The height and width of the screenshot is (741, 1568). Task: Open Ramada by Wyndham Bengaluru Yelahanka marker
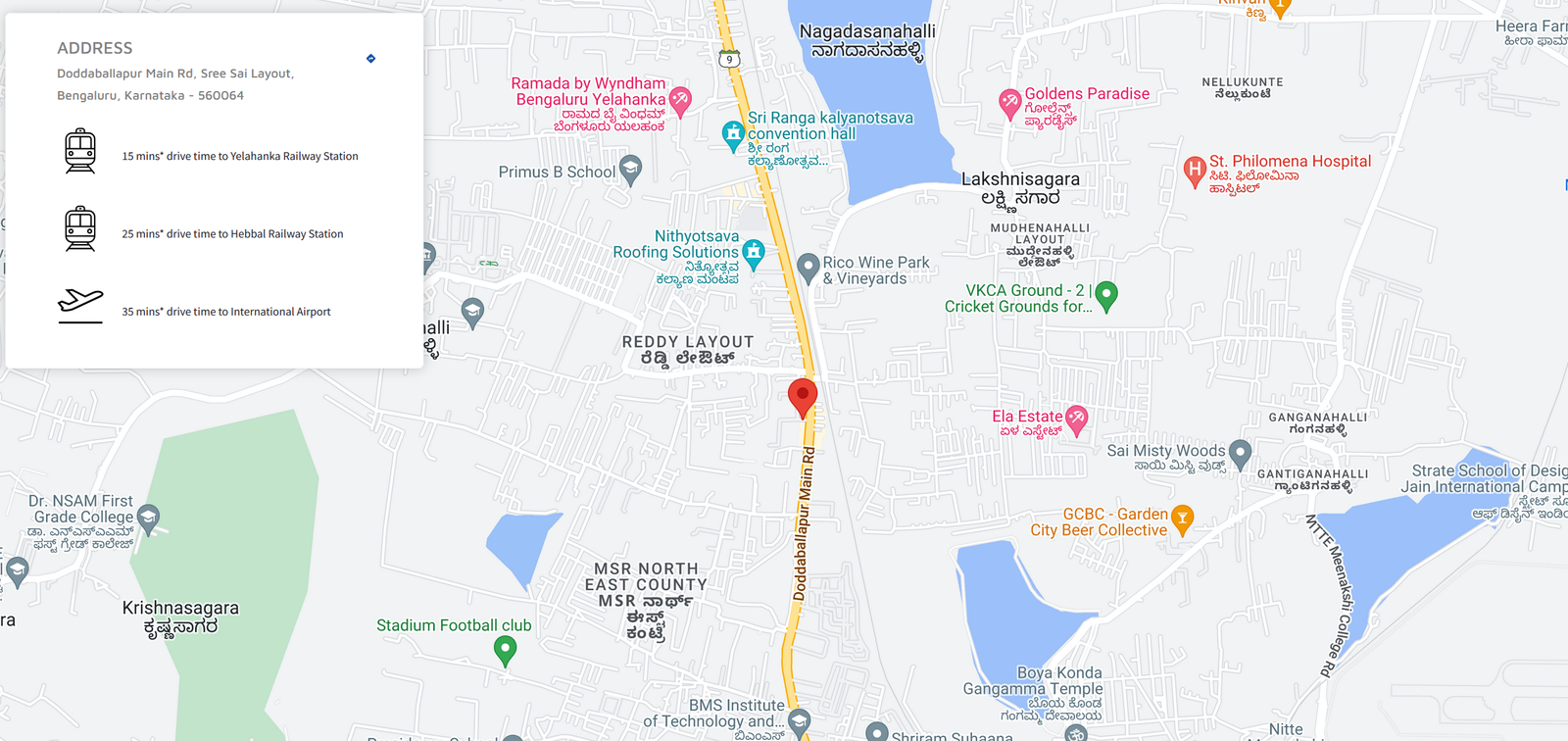pos(680,99)
